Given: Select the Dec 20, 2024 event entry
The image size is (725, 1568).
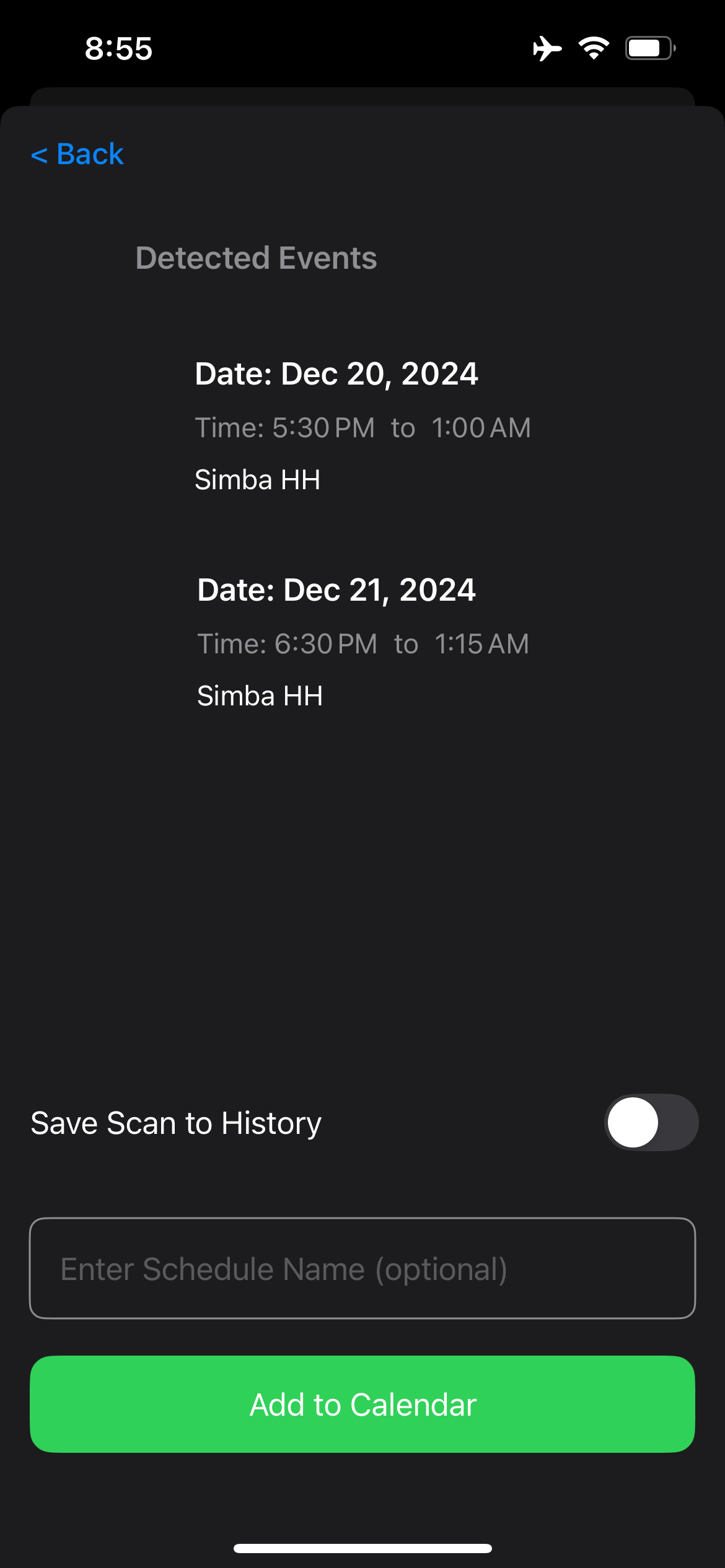Looking at the screenshot, I should [x=336, y=374].
